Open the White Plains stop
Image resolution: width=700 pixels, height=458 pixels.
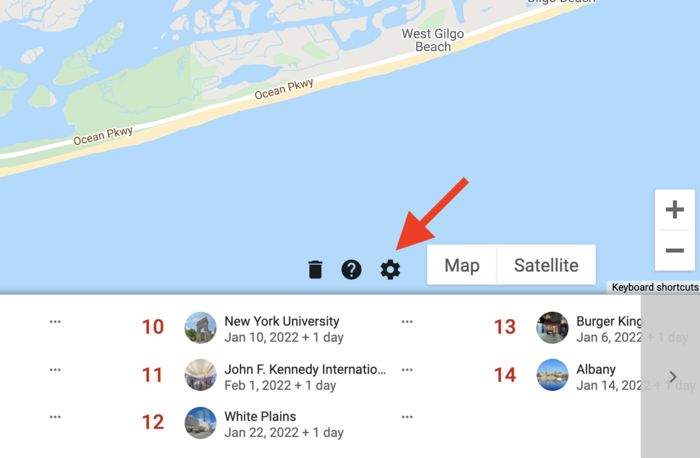coord(260,417)
